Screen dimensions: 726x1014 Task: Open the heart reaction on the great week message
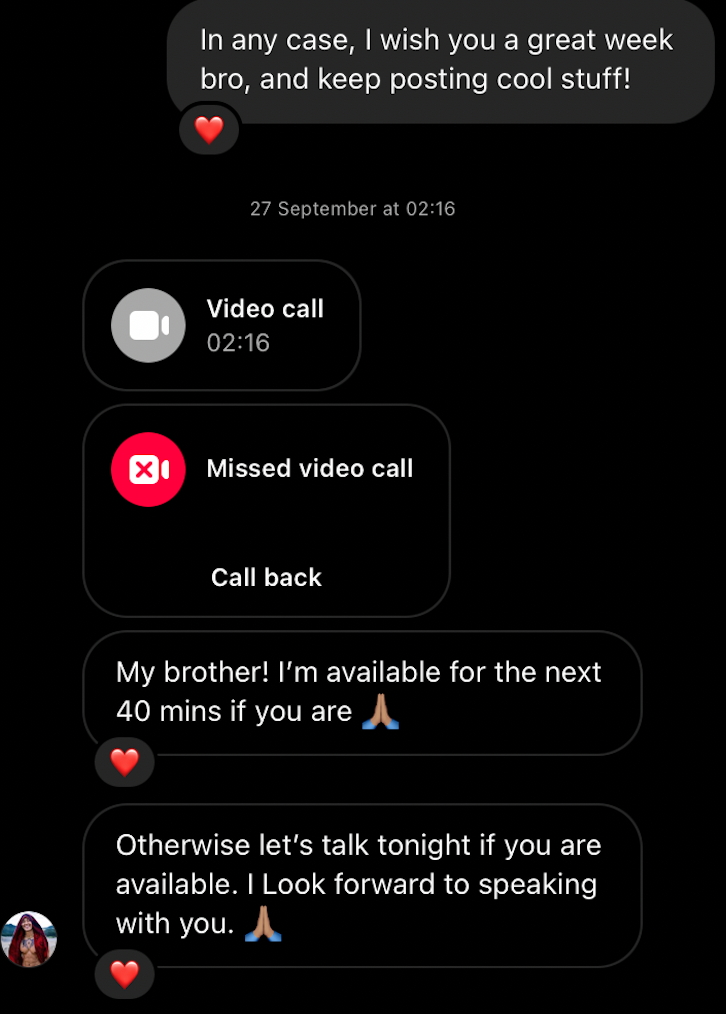click(x=209, y=129)
